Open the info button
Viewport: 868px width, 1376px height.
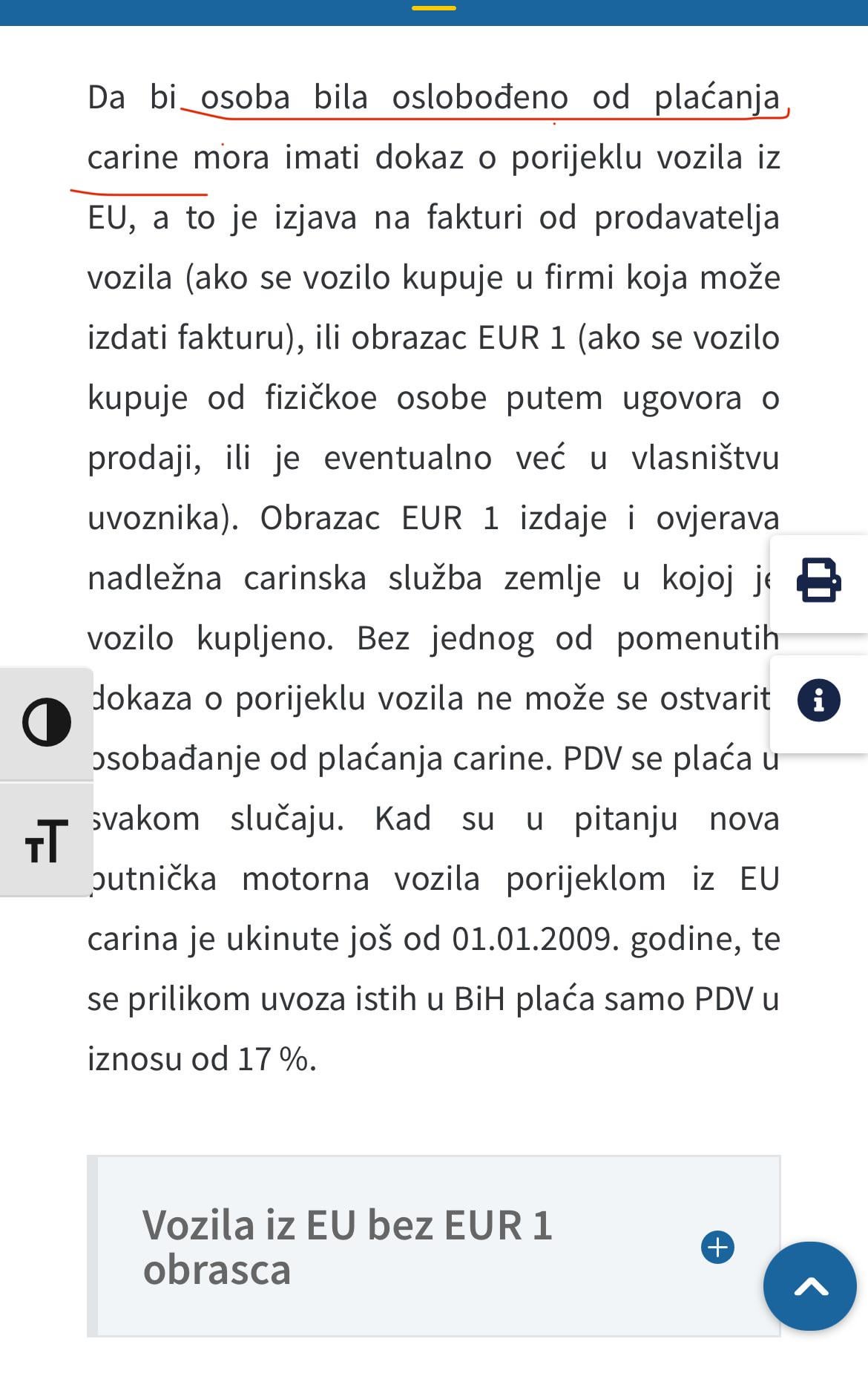coord(819,701)
